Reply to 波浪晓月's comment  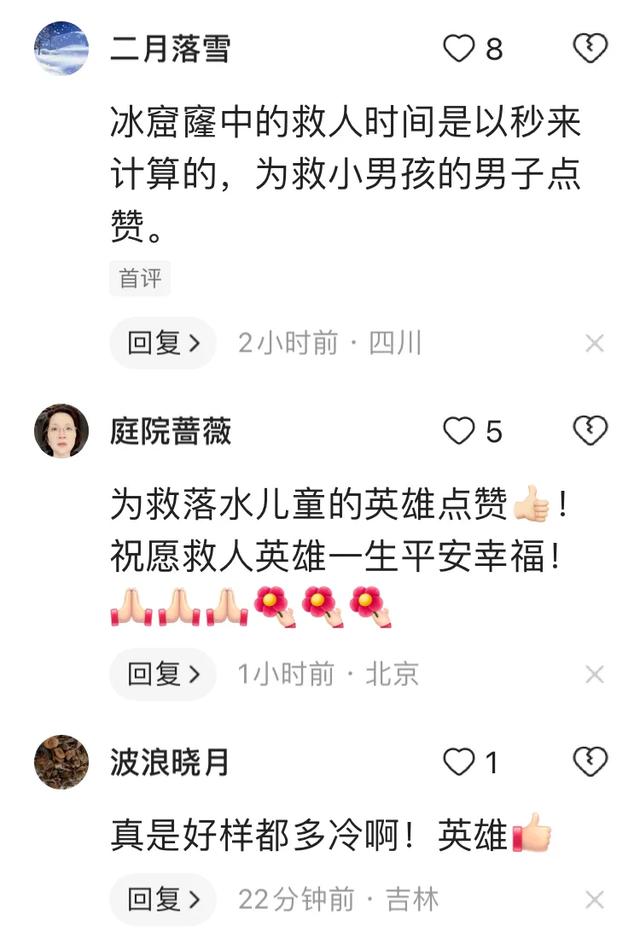point(162,899)
